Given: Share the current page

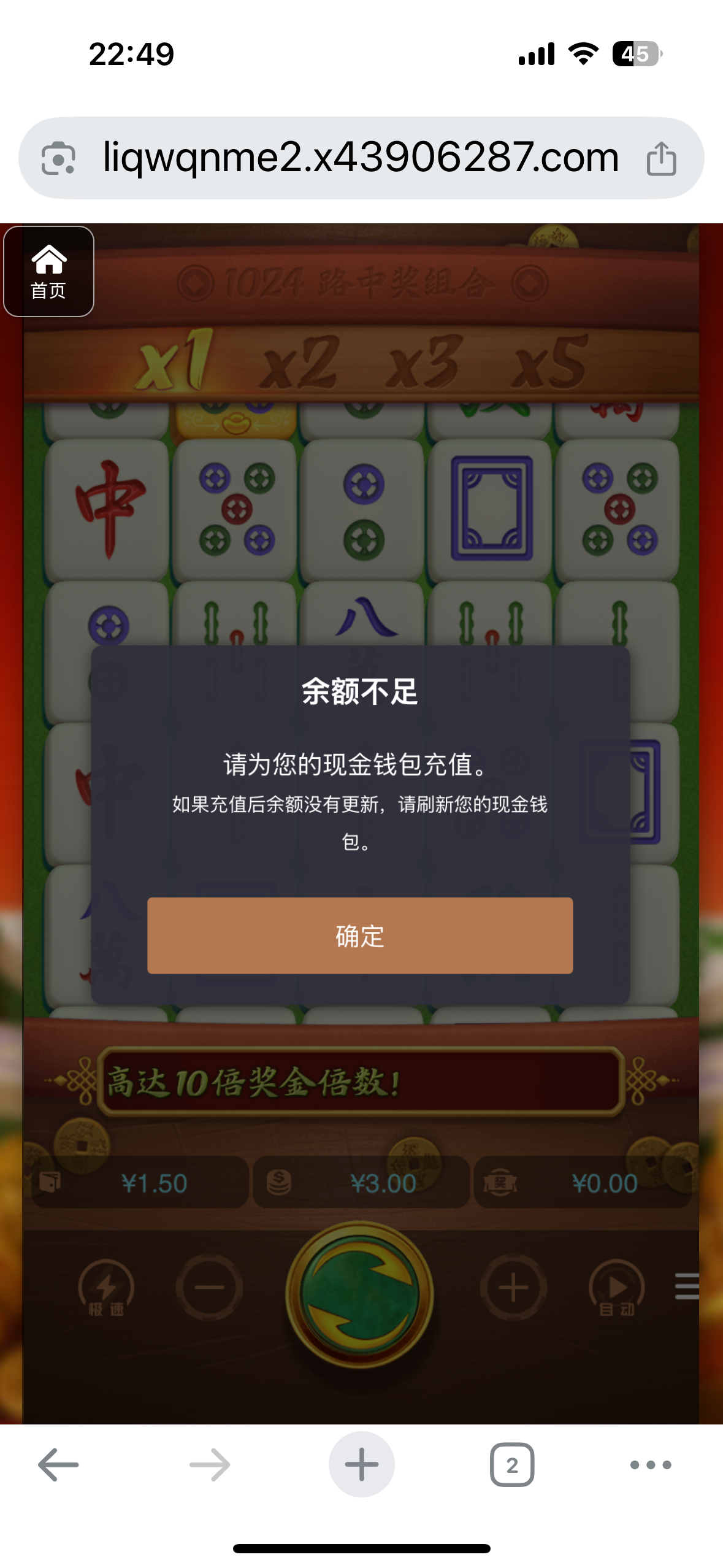Looking at the screenshot, I should (662, 159).
